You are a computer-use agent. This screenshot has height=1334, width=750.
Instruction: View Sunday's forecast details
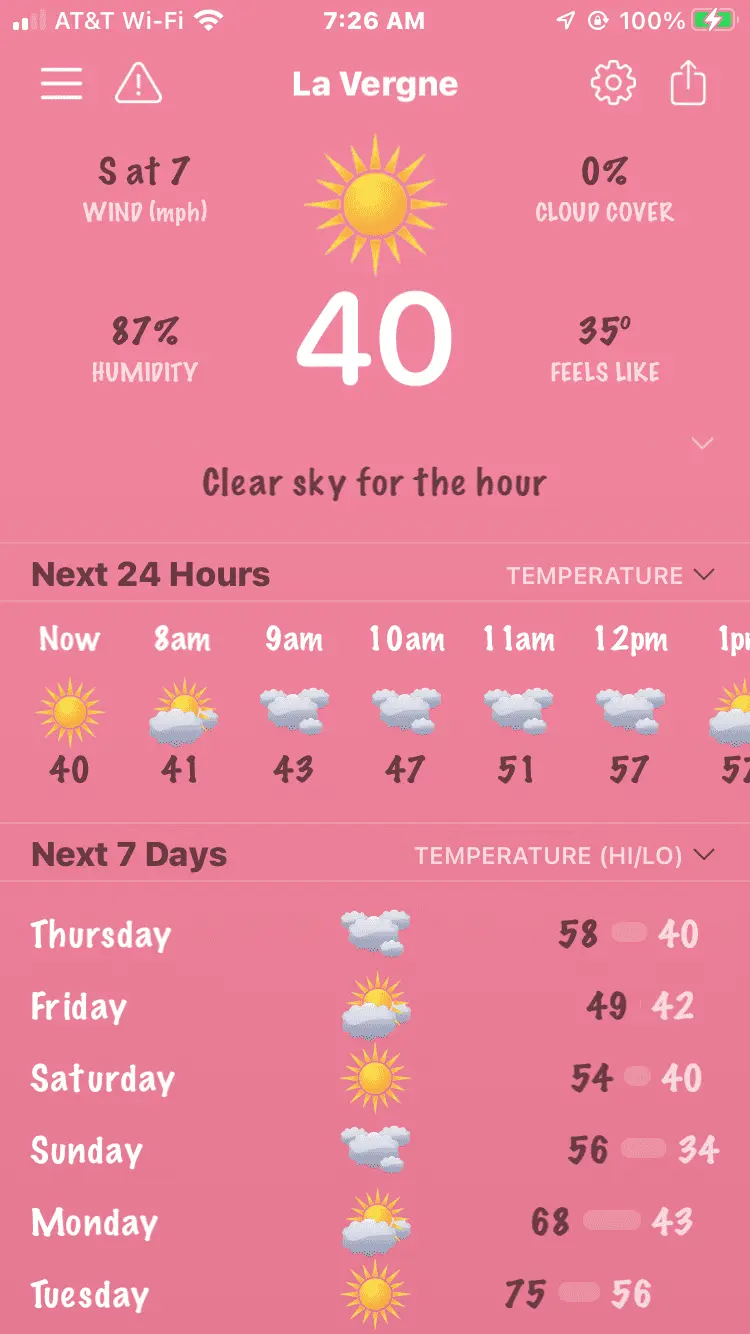[374, 1150]
